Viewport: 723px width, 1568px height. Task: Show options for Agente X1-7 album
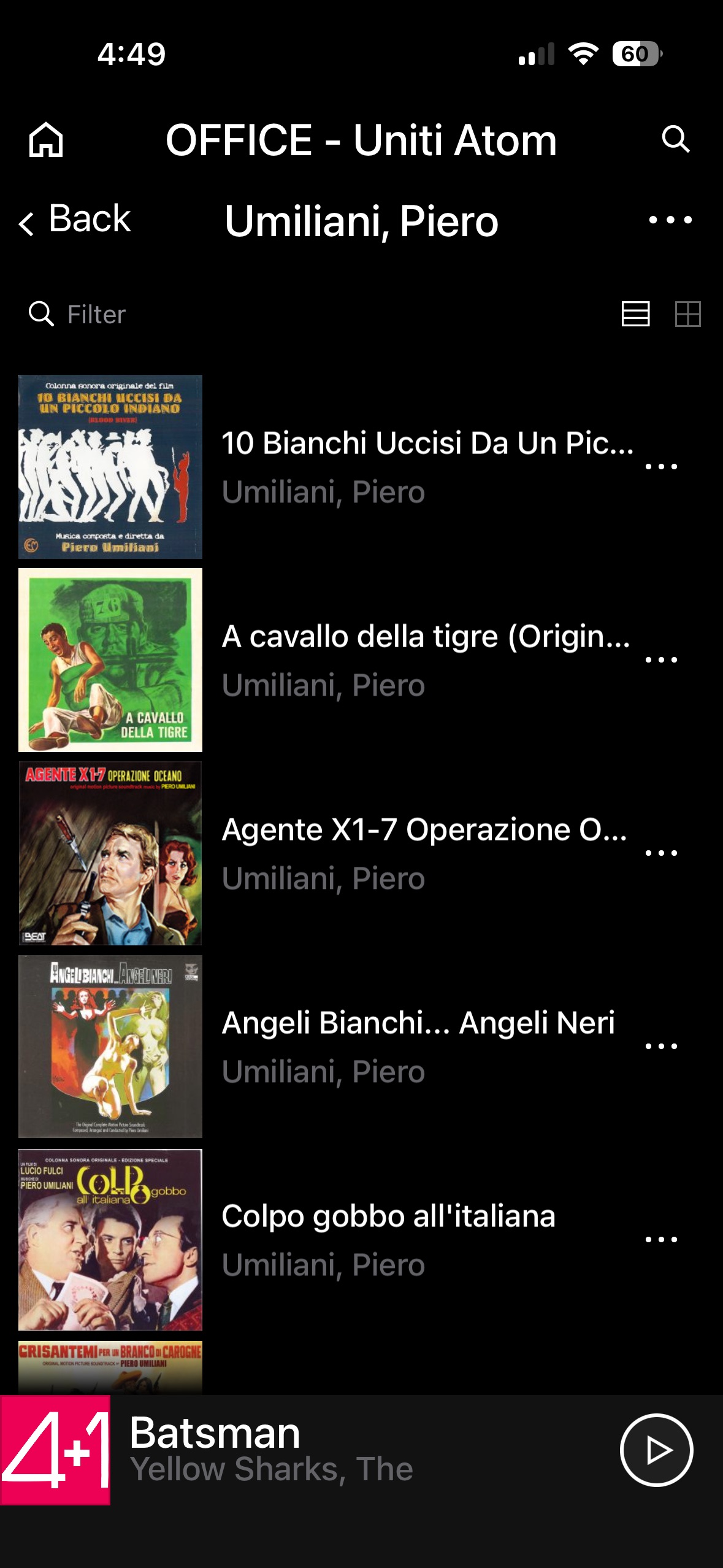click(661, 853)
